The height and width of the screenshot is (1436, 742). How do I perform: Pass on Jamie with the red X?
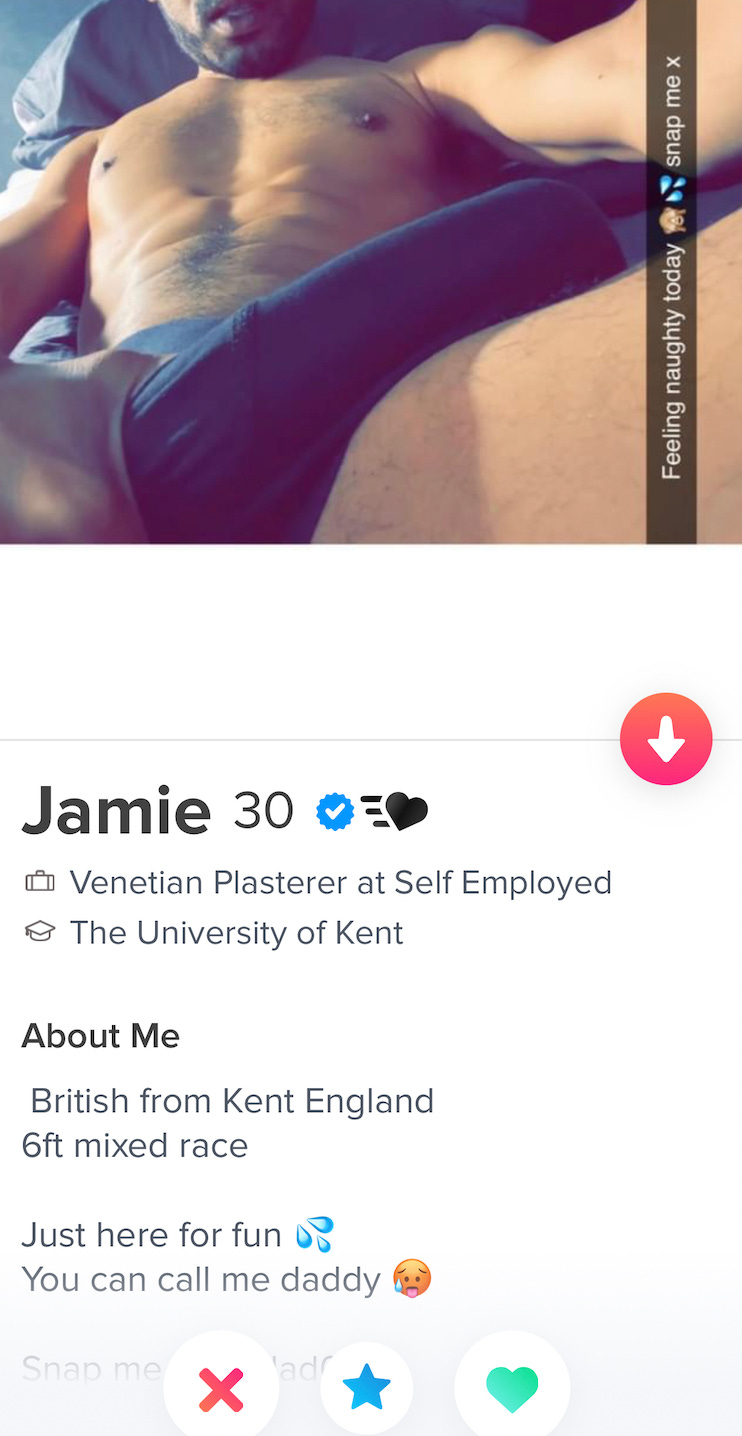[x=221, y=1390]
